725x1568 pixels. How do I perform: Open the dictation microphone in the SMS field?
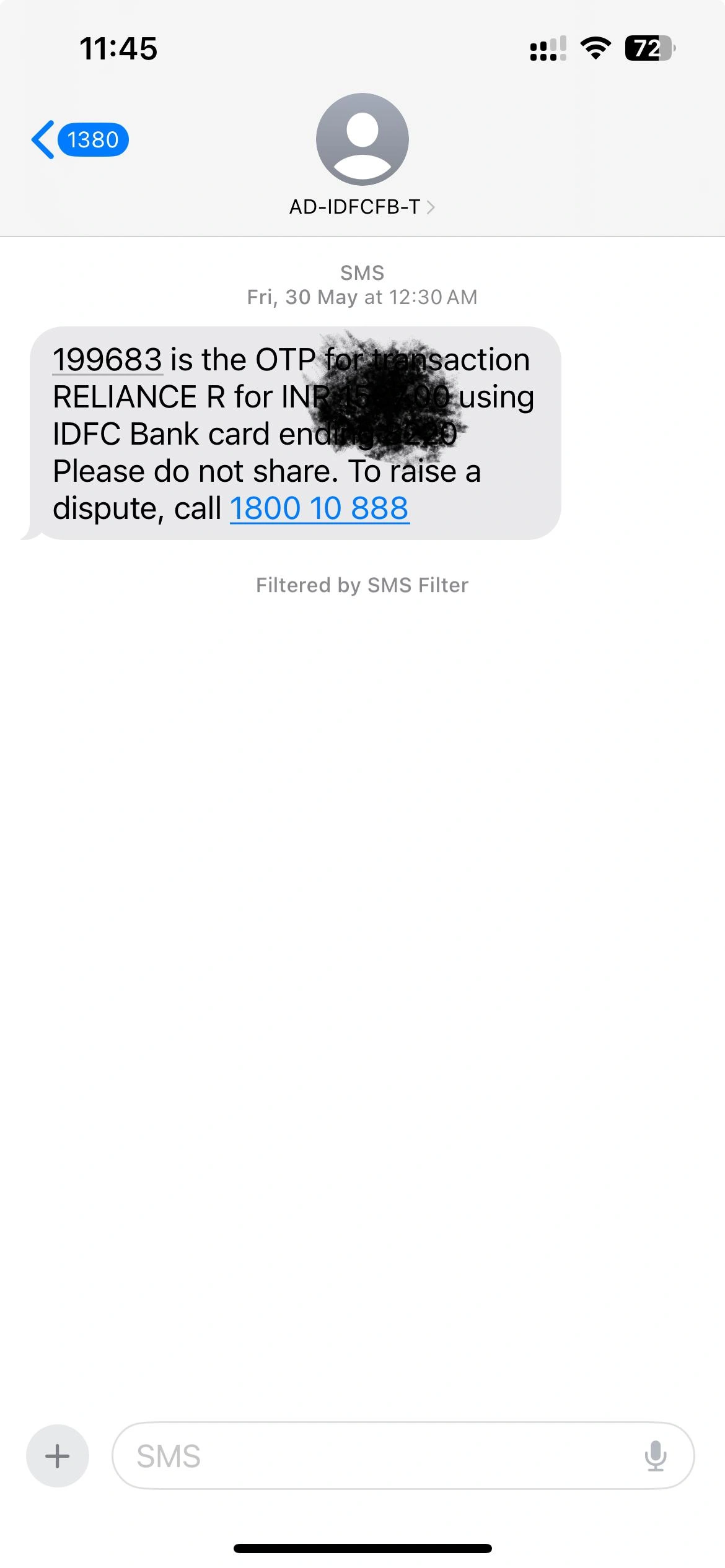pyautogui.click(x=654, y=1456)
